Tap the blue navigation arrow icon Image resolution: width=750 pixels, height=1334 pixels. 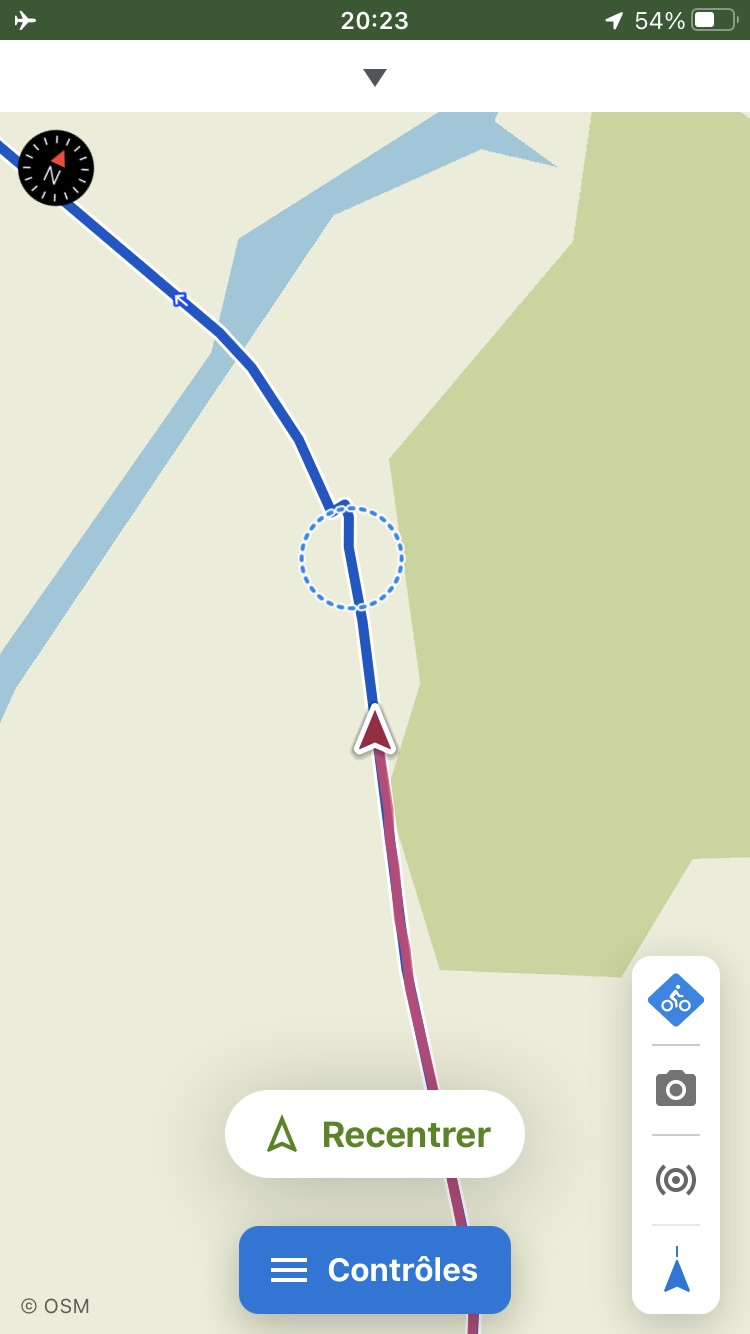[x=677, y=1270]
